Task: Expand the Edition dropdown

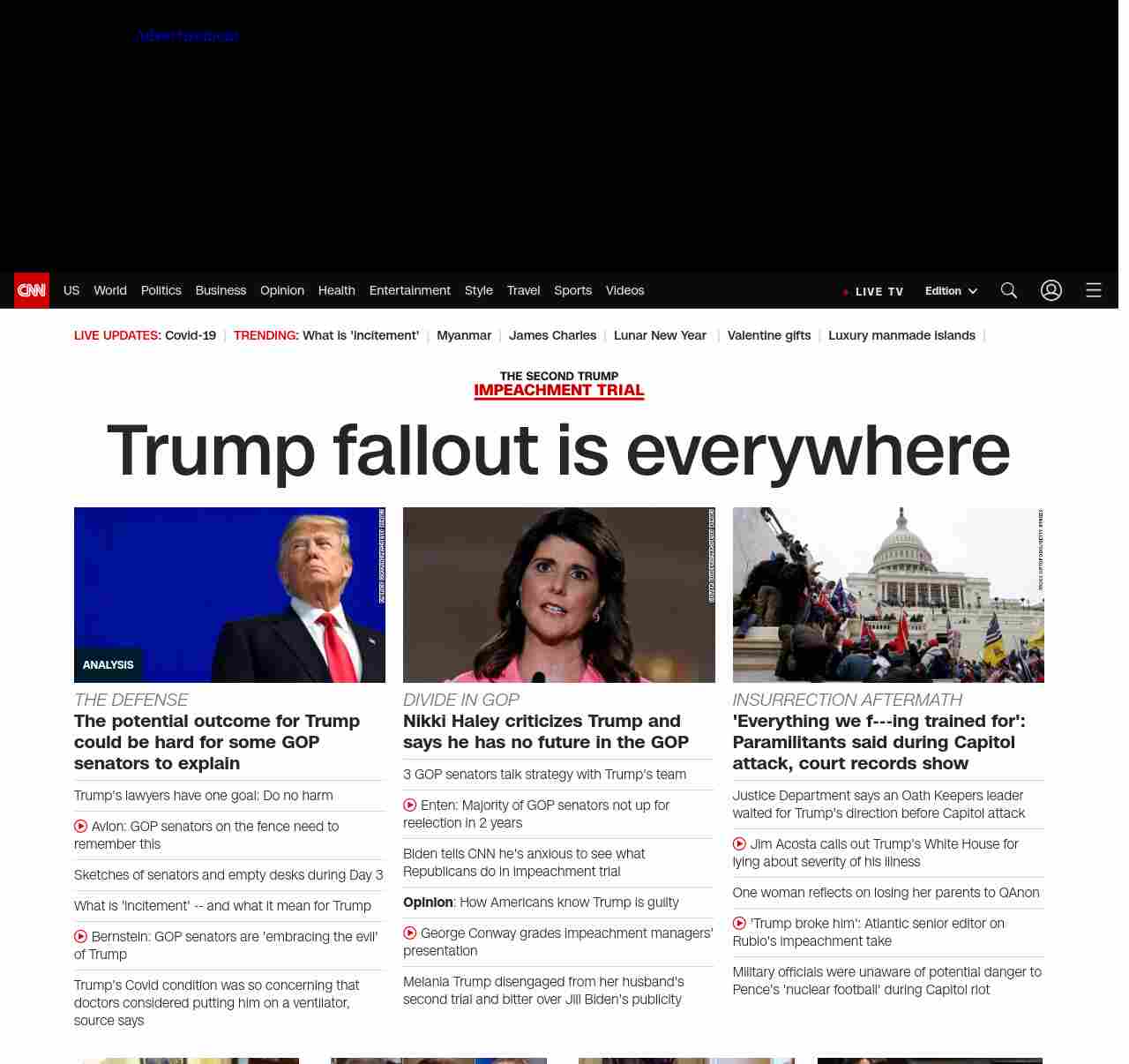Action: (951, 291)
